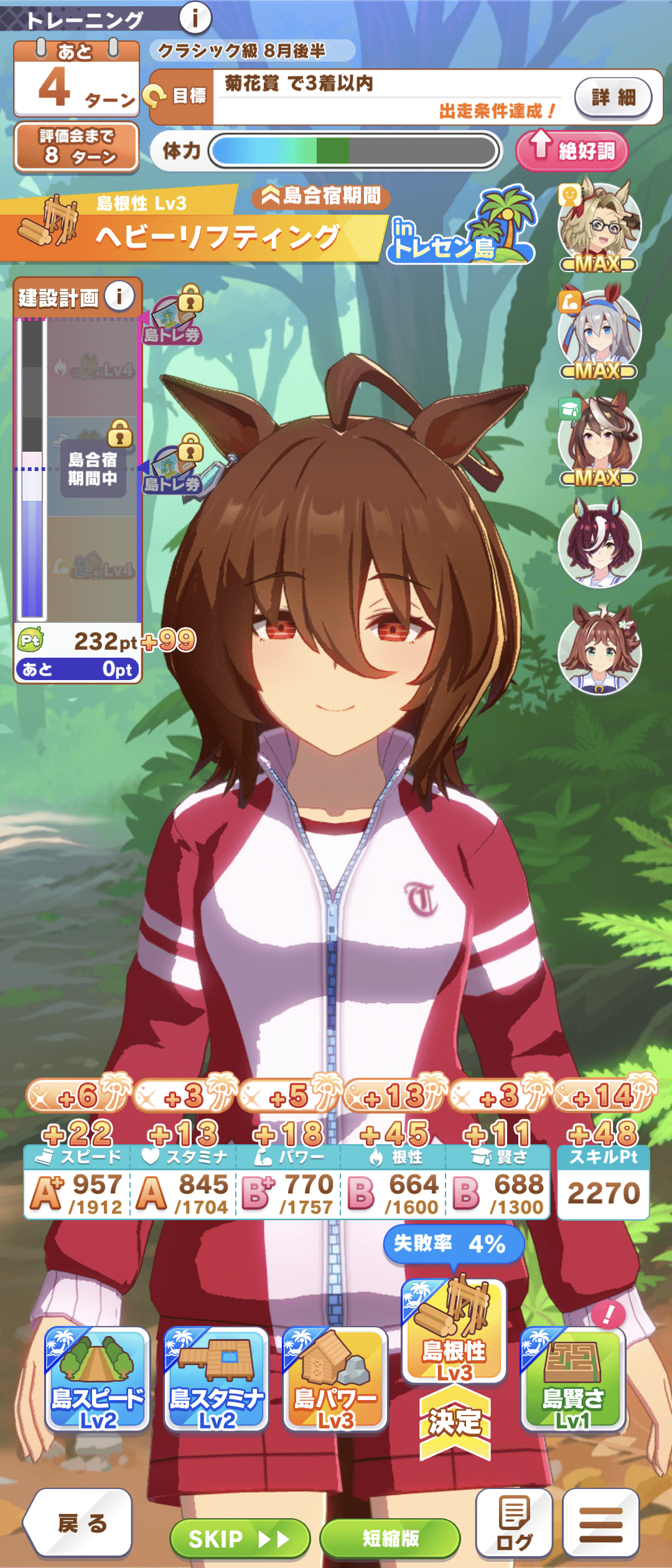Select 島スタミナ Lv2 training
Viewport: 672px width, 1568px height.
pos(217,1379)
